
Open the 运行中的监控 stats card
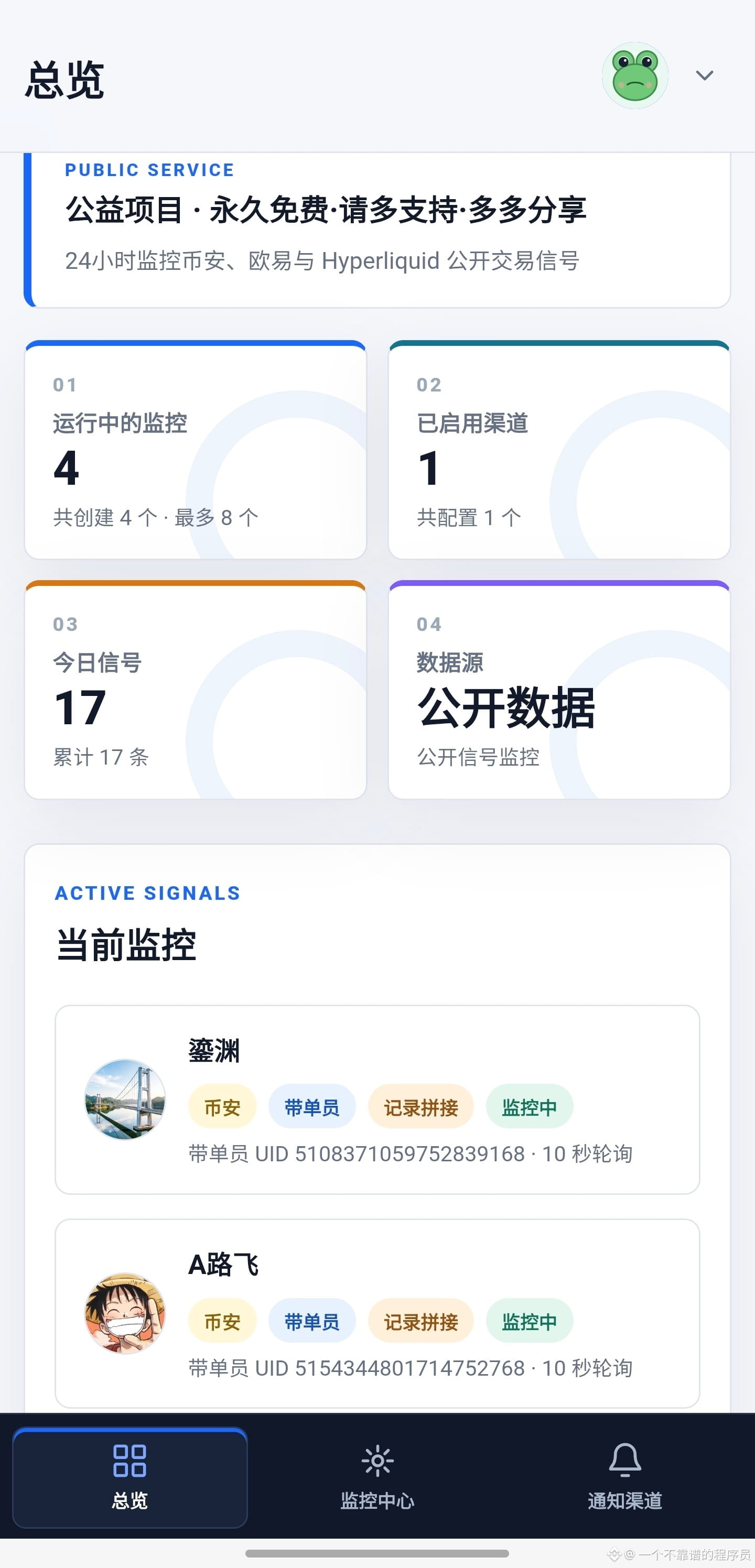[x=196, y=450]
